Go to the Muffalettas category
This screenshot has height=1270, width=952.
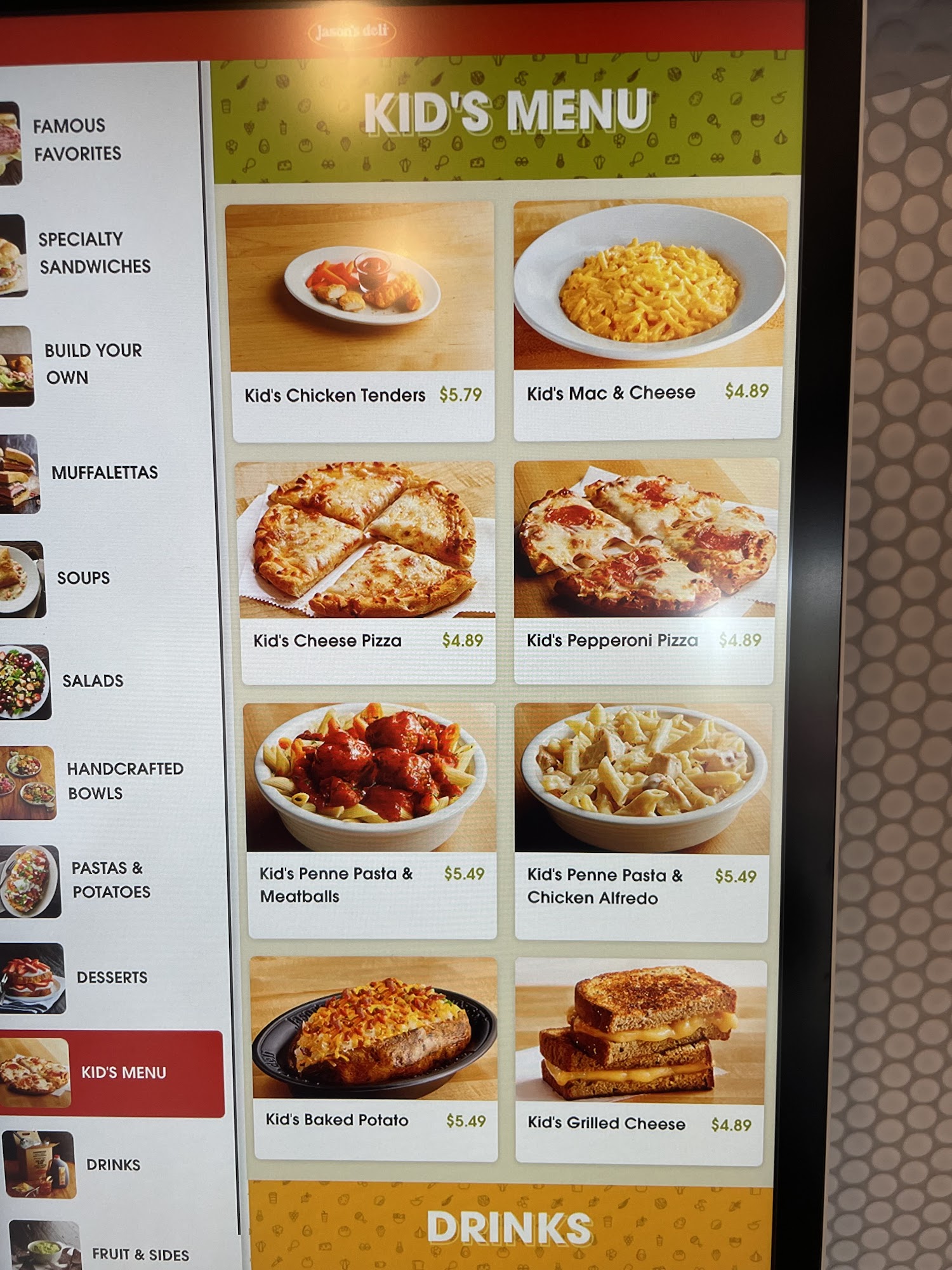pos(103,473)
